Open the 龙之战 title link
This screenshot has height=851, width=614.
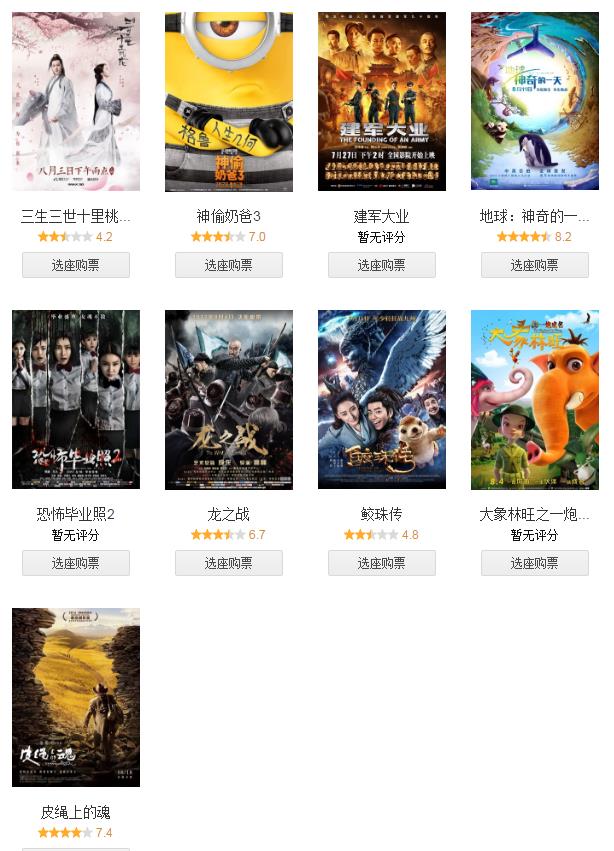pos(229,514)
